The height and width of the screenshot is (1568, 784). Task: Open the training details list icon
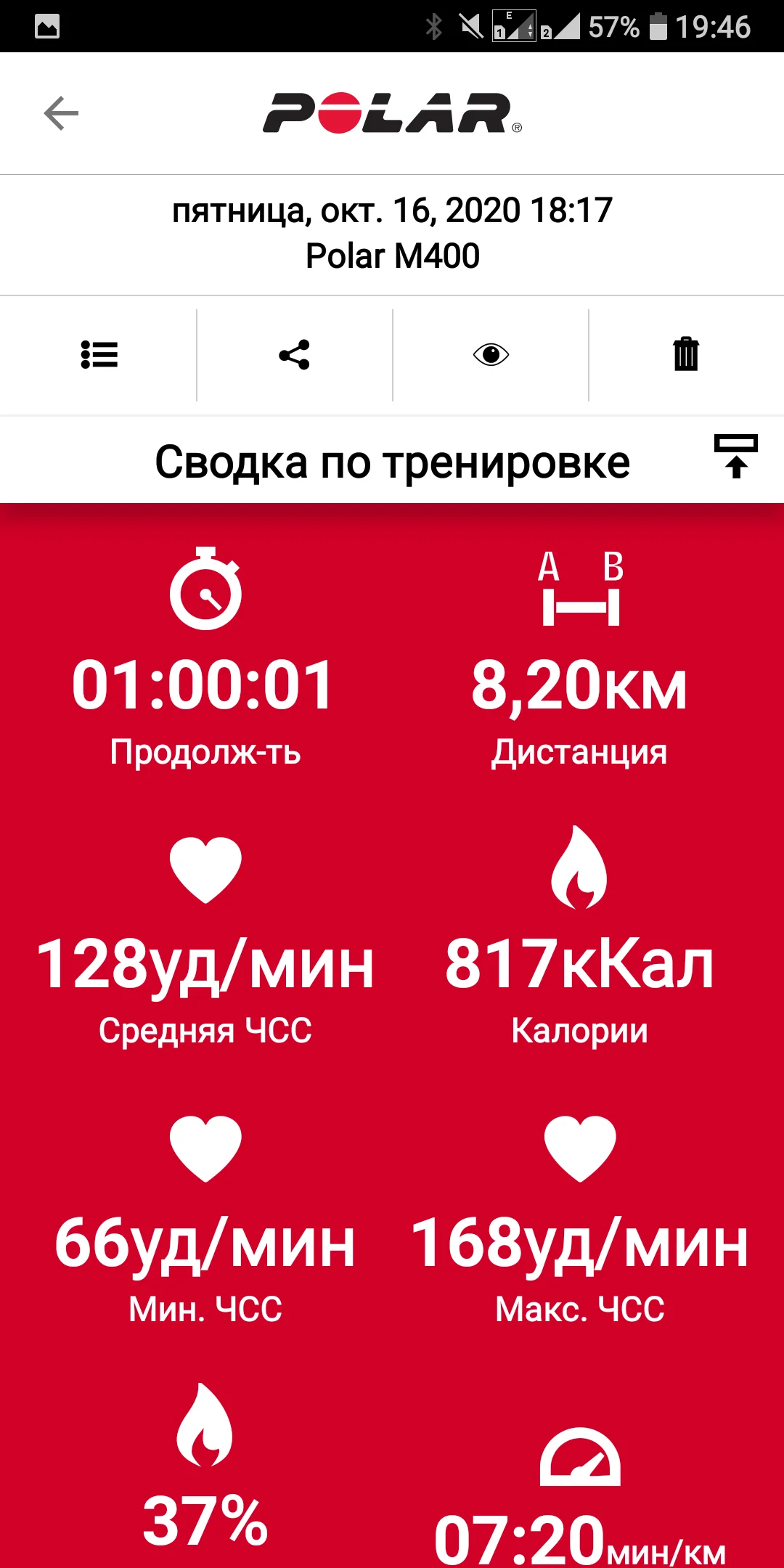pos(99,355)
